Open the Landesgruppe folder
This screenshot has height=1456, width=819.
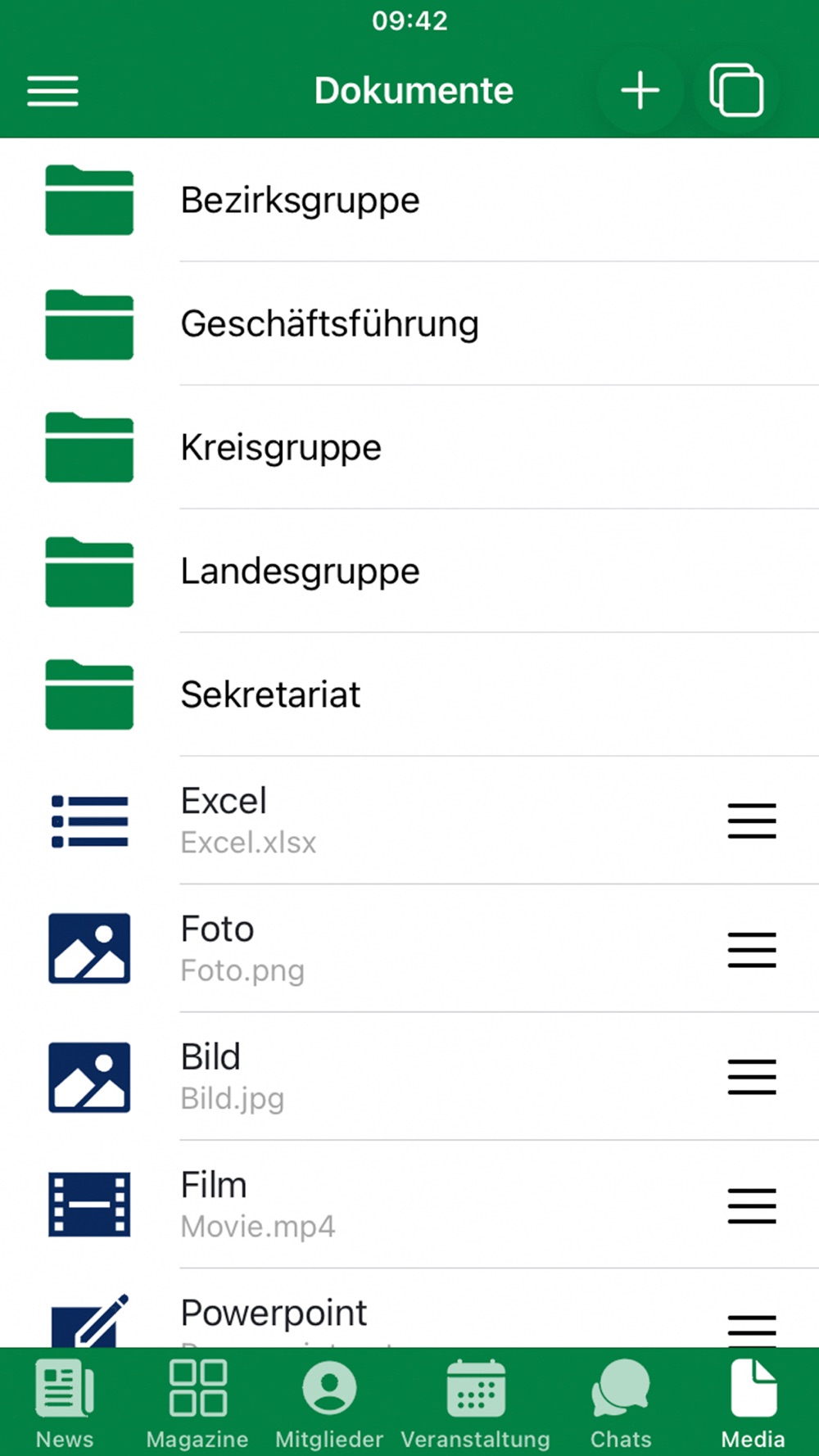coord(409,571)
